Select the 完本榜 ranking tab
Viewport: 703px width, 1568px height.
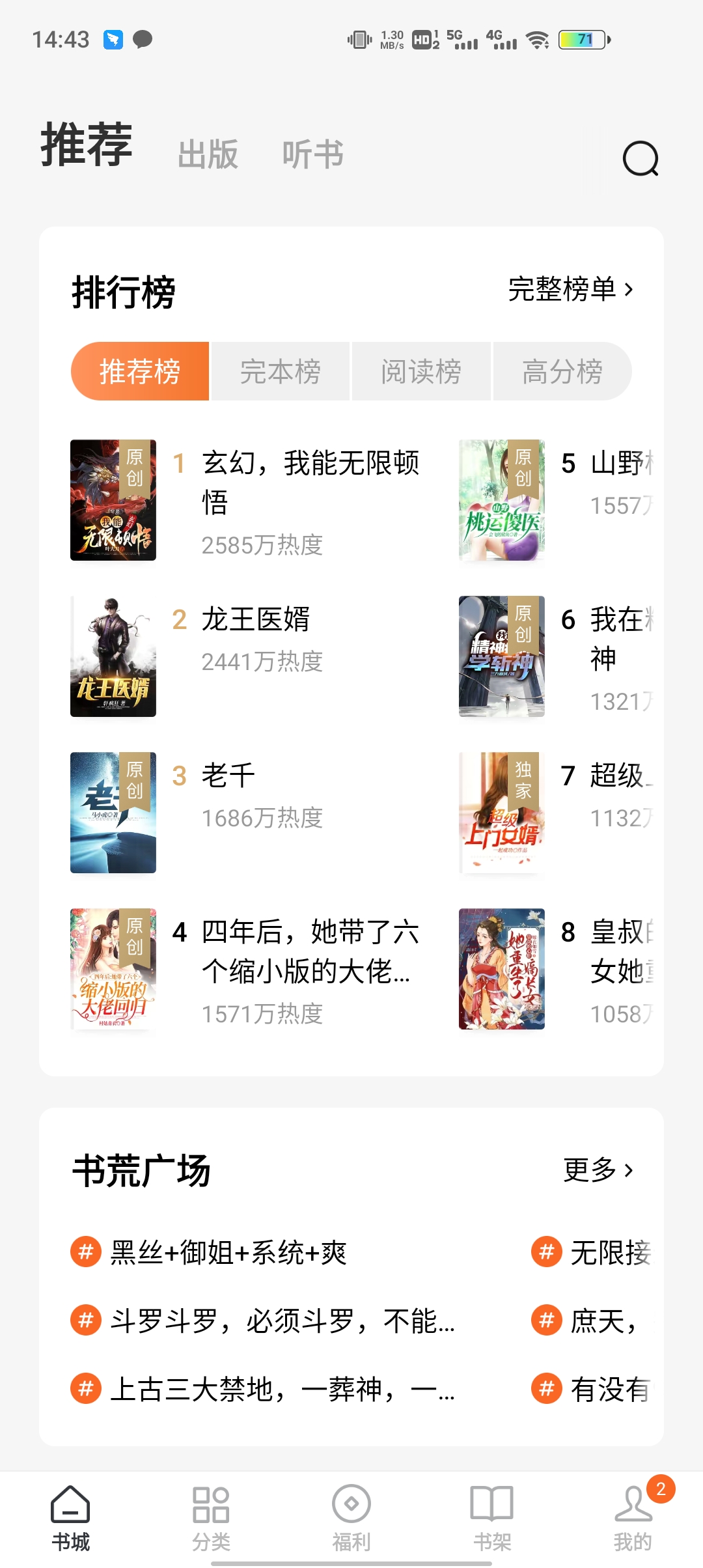pos(281,371)
